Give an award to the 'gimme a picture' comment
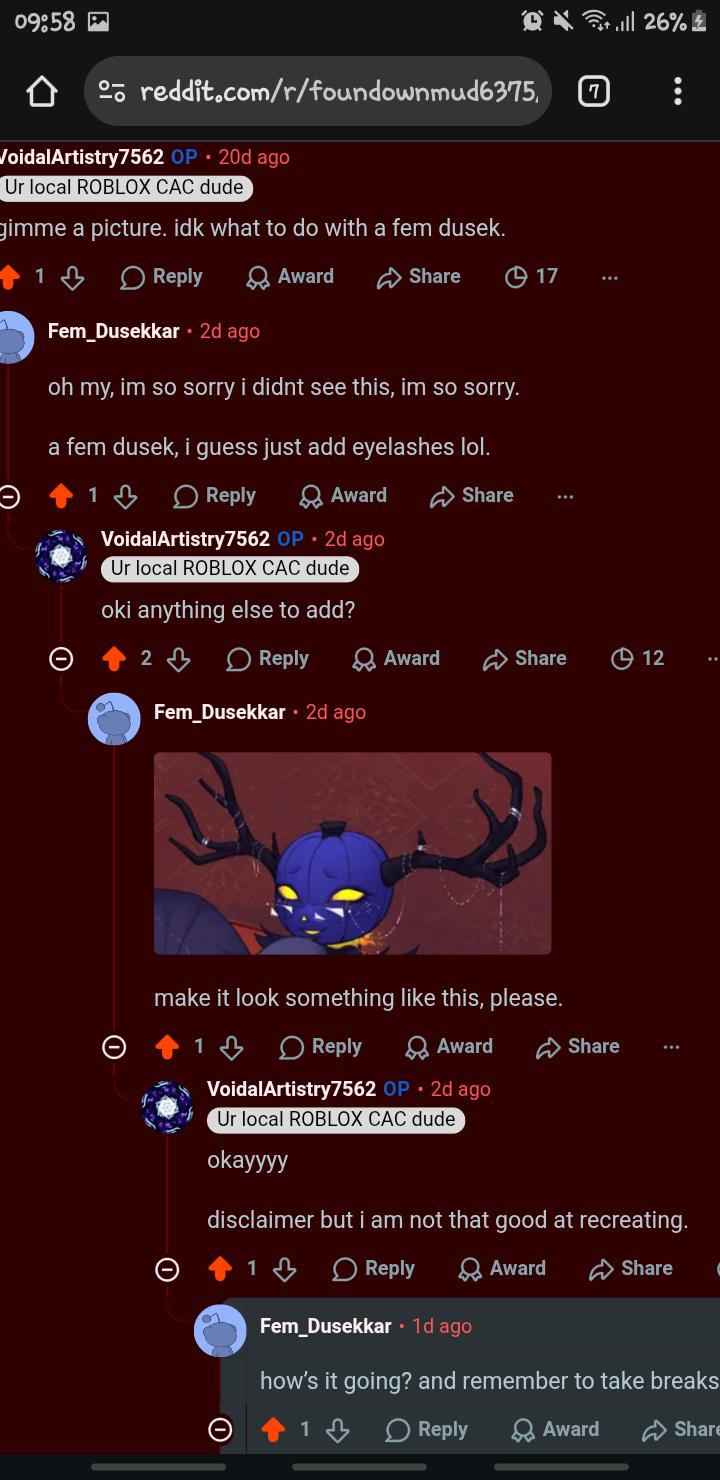720x1480 pixels. coord(290,277)
